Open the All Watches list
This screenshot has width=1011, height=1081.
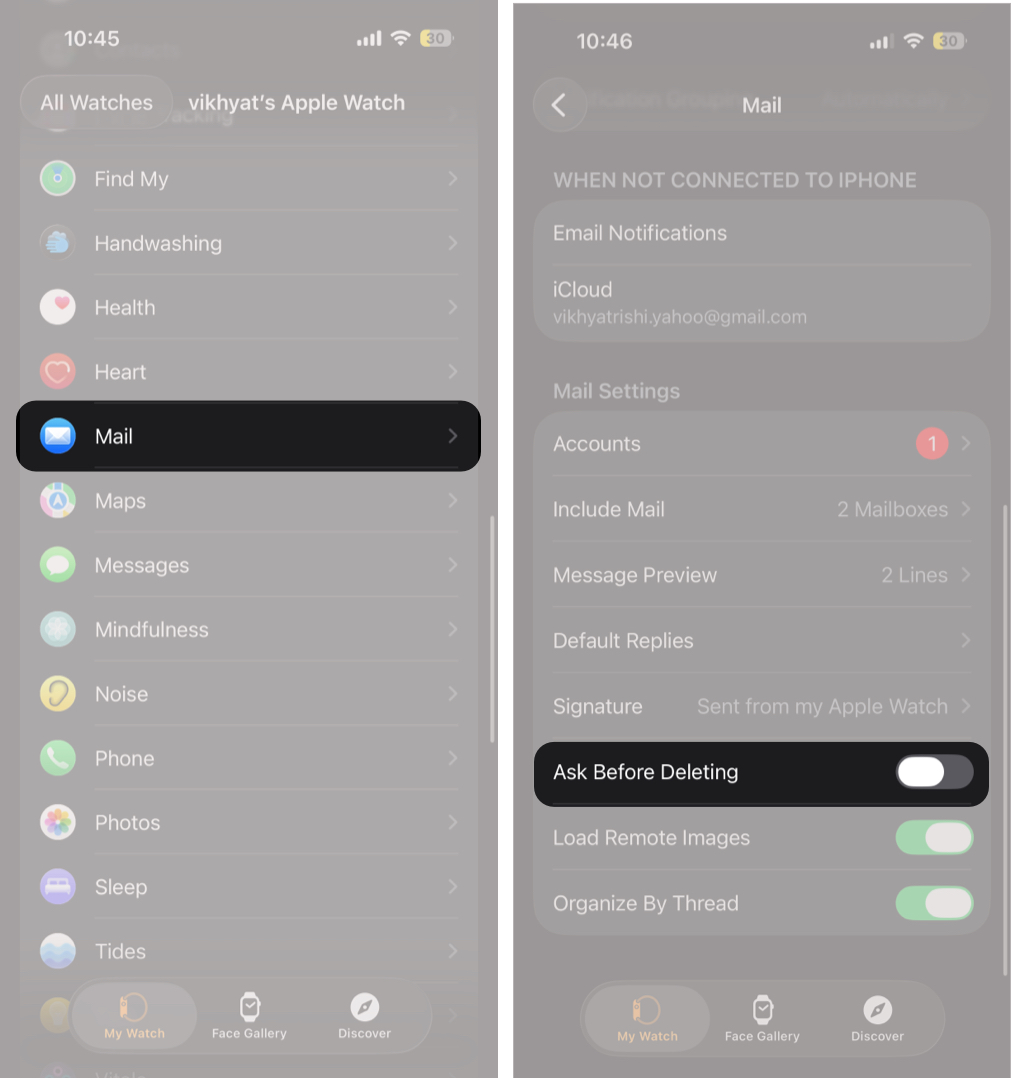click(x=96, y=102)
